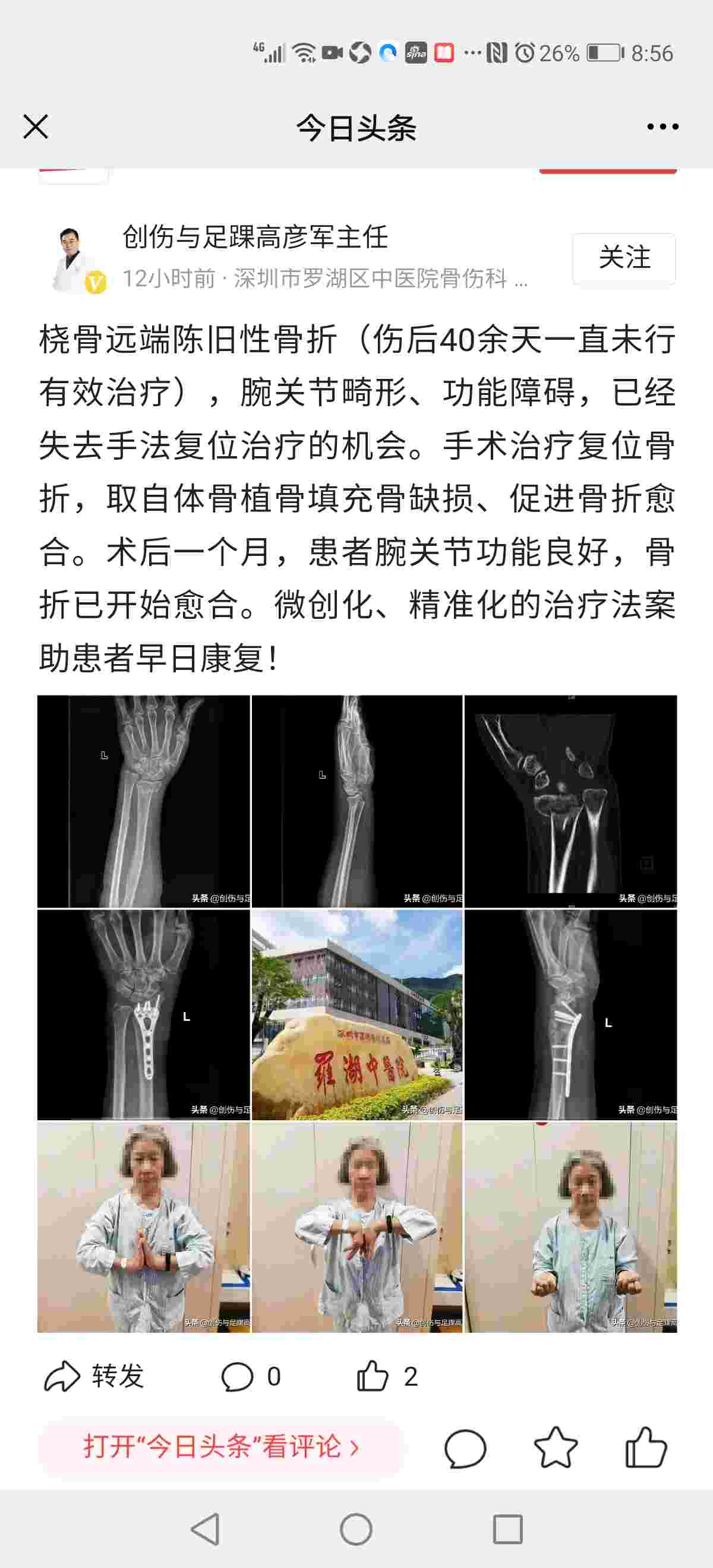The image size is (713, 1568).
Task: View post-surgery lateral X-ray with screws
Action: pos(570,1014)
